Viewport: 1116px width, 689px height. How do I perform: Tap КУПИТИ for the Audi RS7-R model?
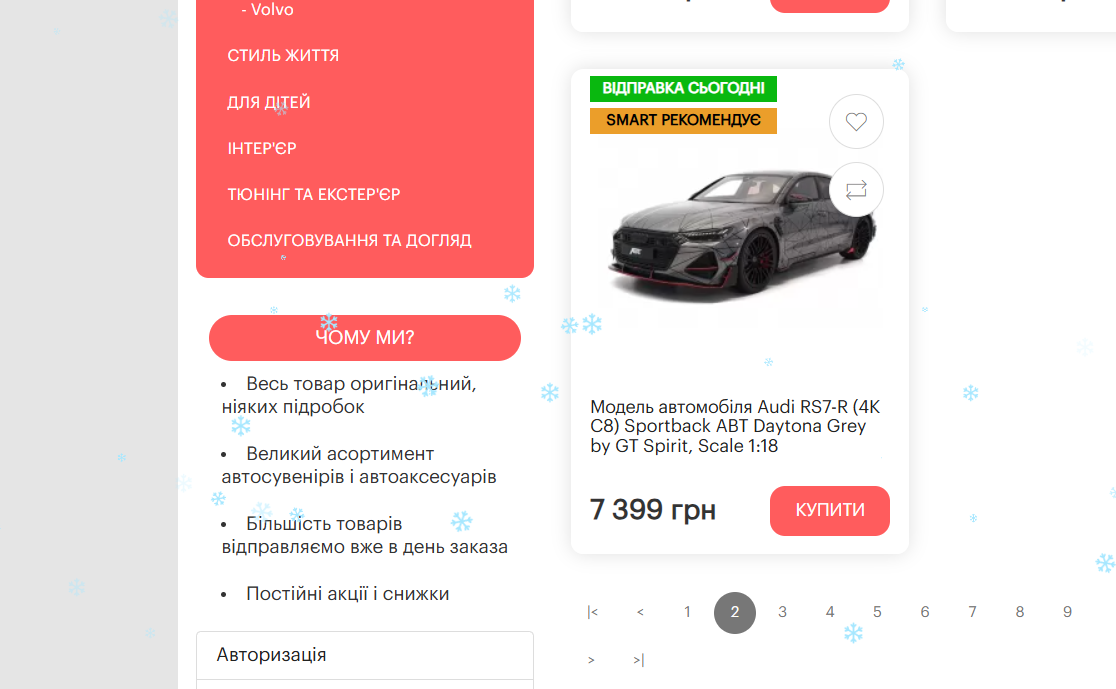tap(829, 510)
